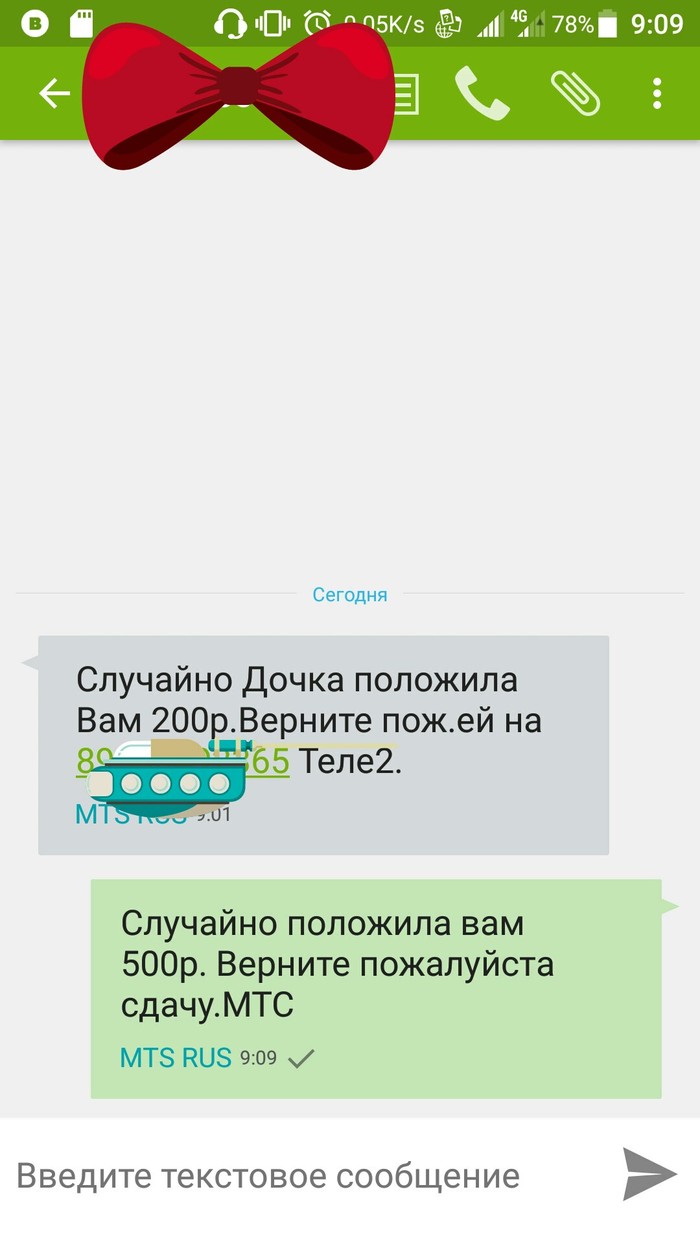The image size is (700, 1244).
Task: Open the three-dot overflow menu
Action: click(657, 93)
